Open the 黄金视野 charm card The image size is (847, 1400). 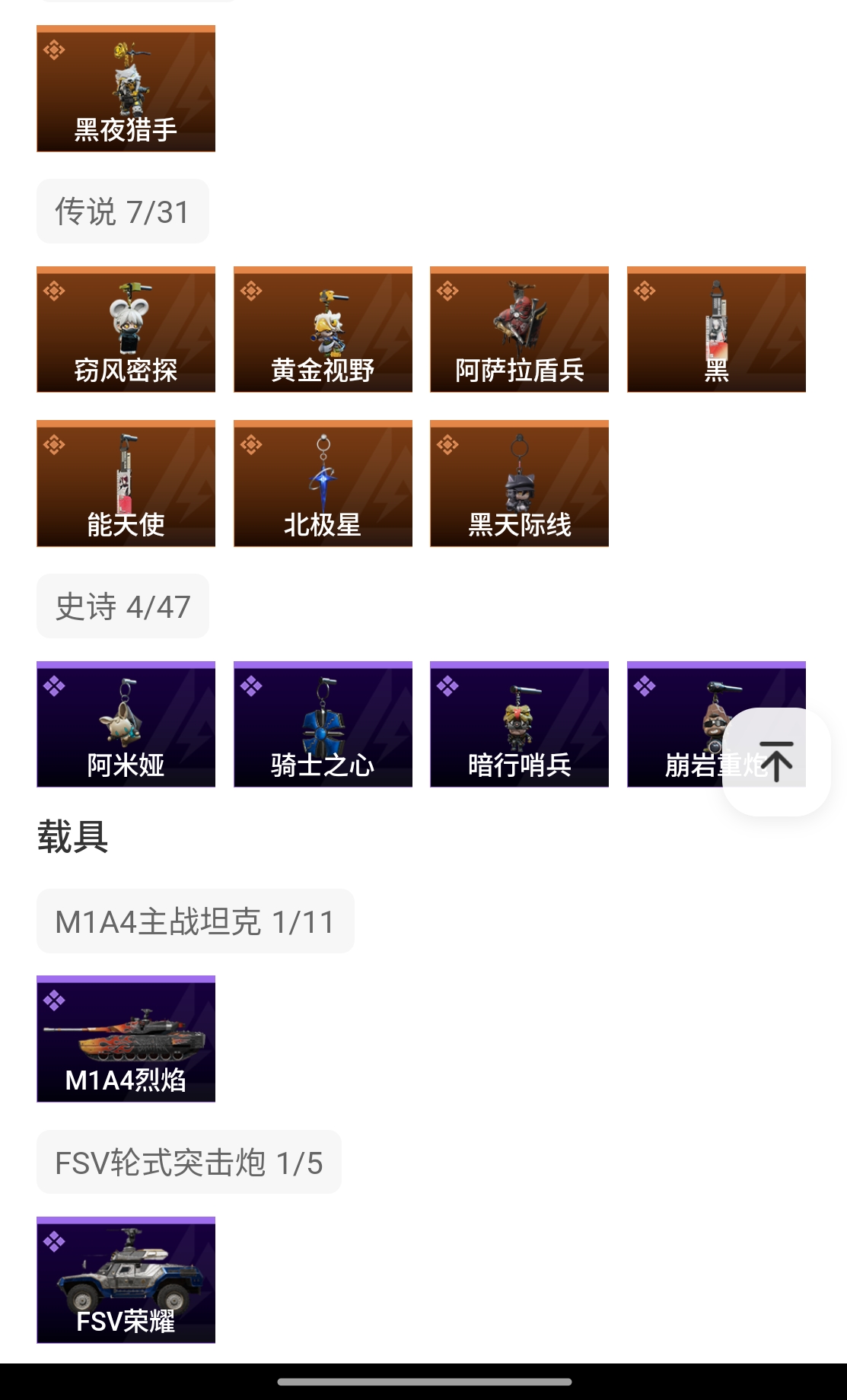(x=323, y=329)
